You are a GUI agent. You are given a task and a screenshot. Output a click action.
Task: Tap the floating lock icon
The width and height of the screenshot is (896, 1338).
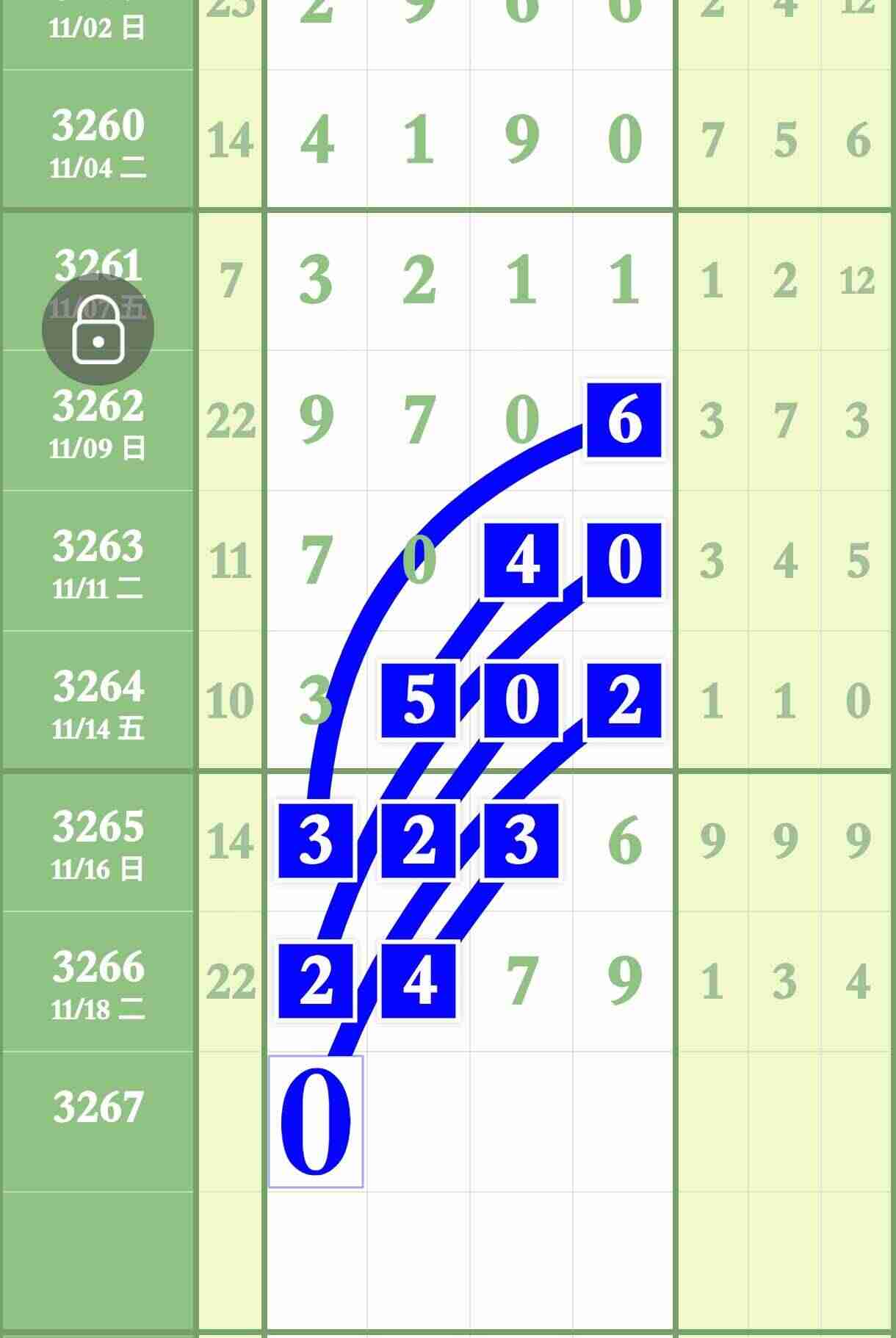pyautogui.click(x=98, y=330)
